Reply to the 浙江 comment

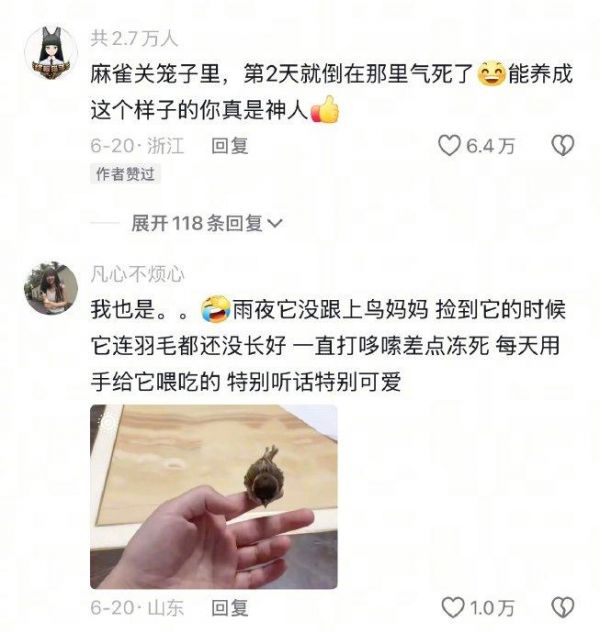click(x=229, y=146)
